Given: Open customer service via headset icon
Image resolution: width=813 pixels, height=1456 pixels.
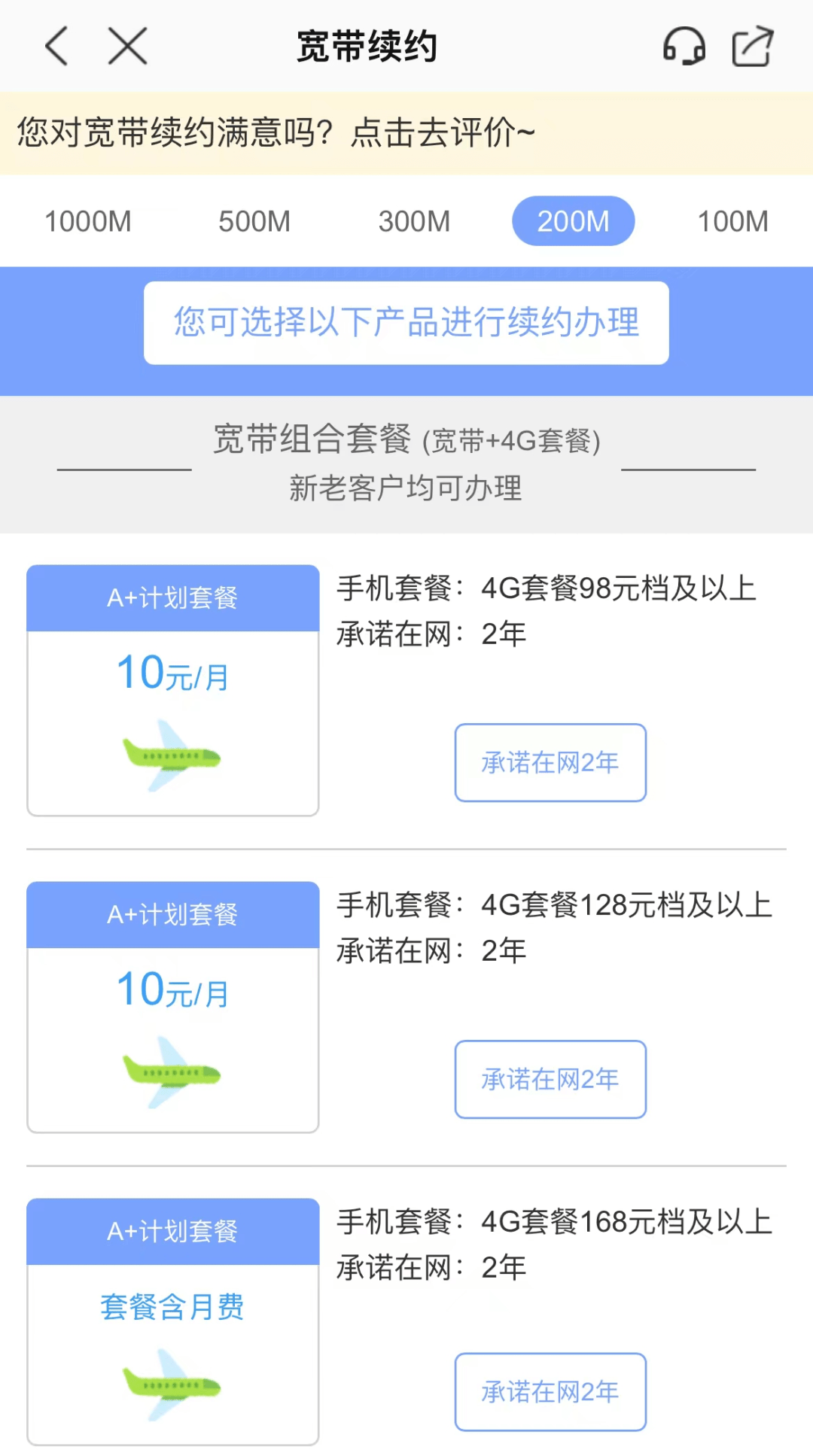Looking at the screenshot, I should coord(684,45).
